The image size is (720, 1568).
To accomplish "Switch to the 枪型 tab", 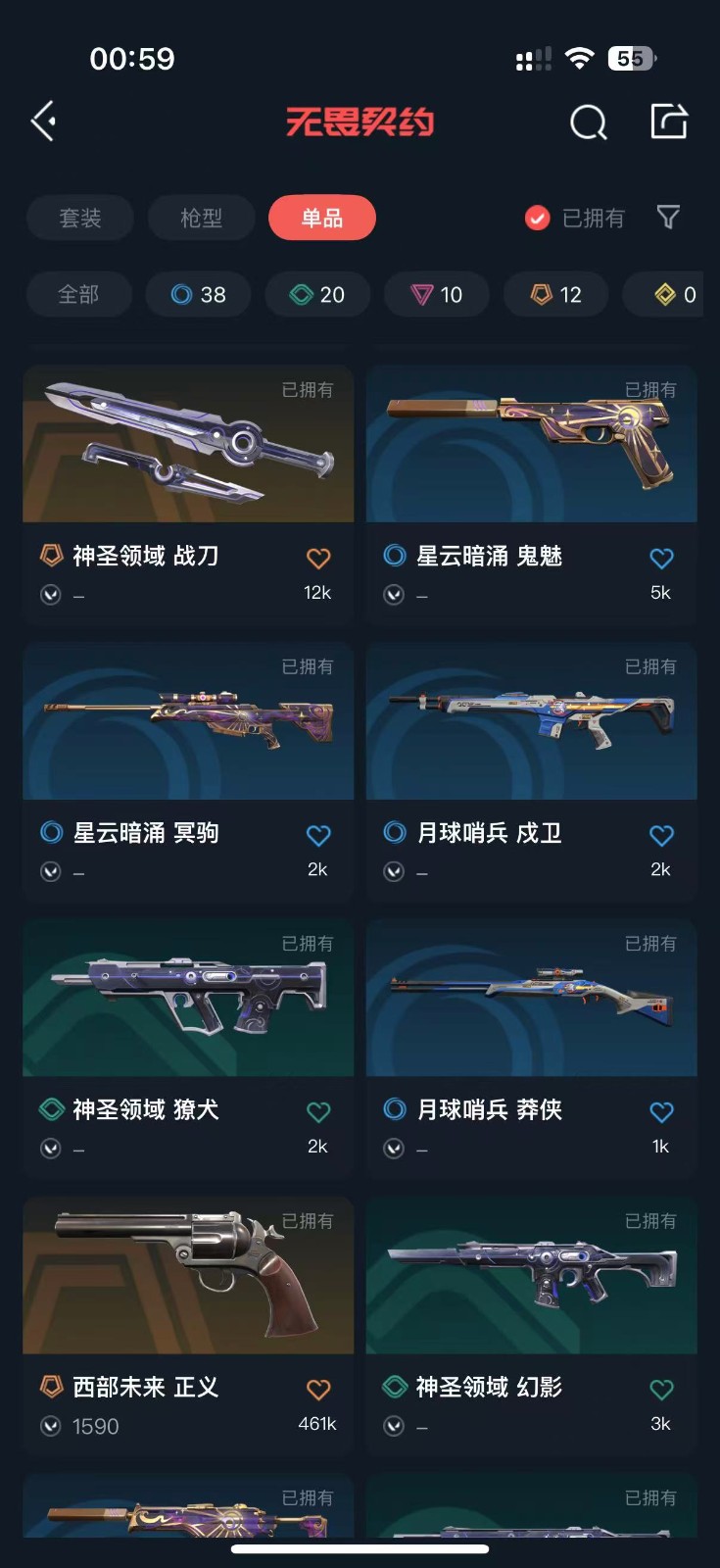I will point(202,218).
